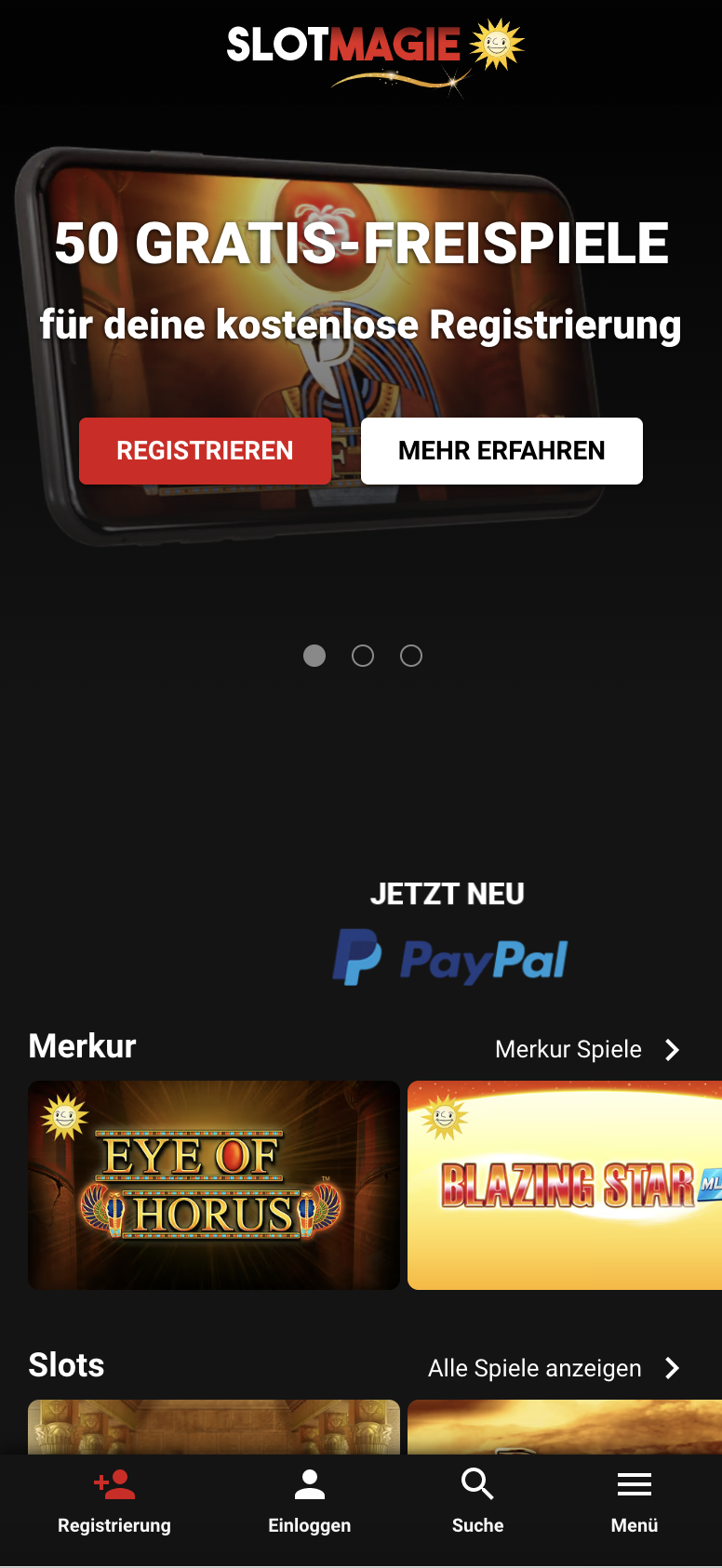This screenshot has height=1568, width=722.
Task: Open MEHR ERFAHREN for bonus details
Action: coord(501,451)
